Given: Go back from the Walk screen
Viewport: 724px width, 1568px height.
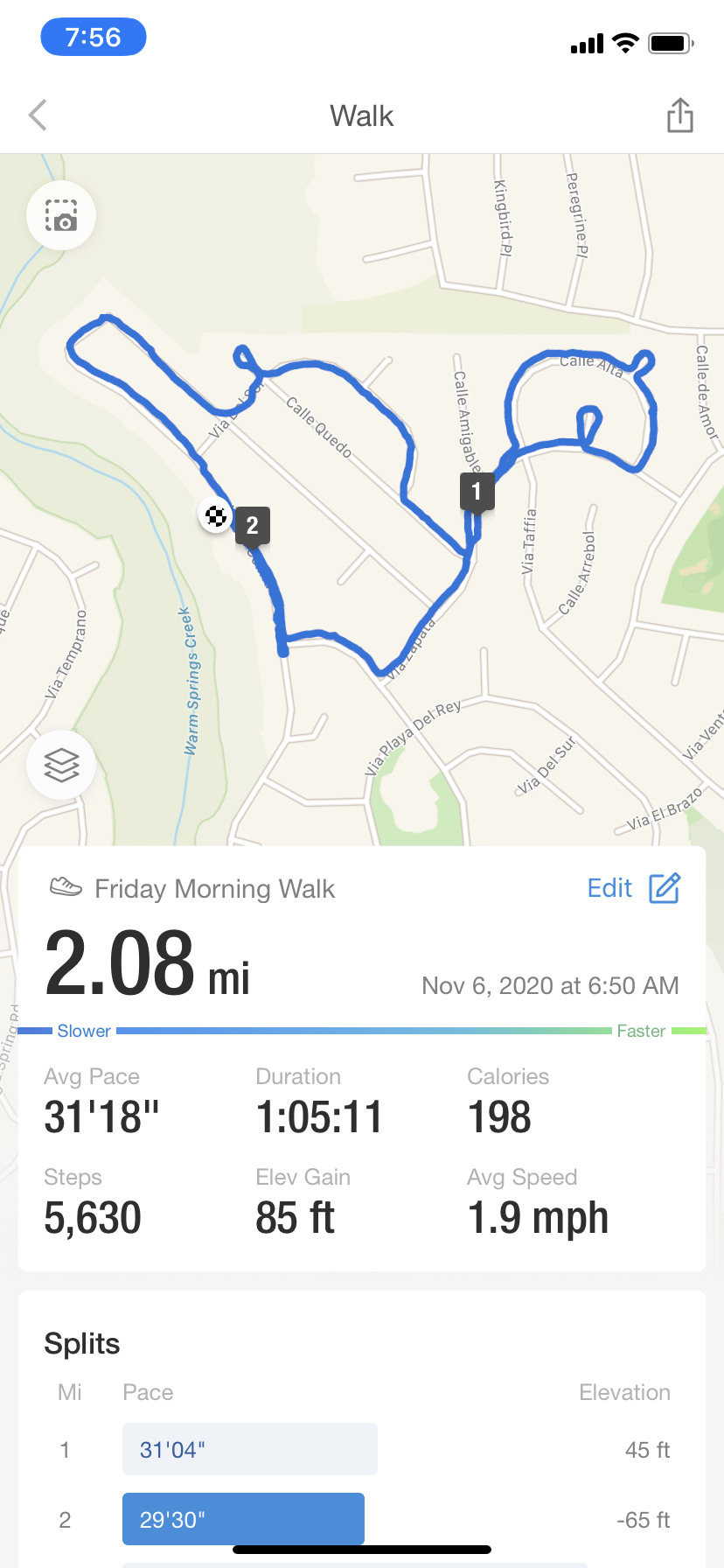Looking at the screenshot, I should (x=38, y=115).
